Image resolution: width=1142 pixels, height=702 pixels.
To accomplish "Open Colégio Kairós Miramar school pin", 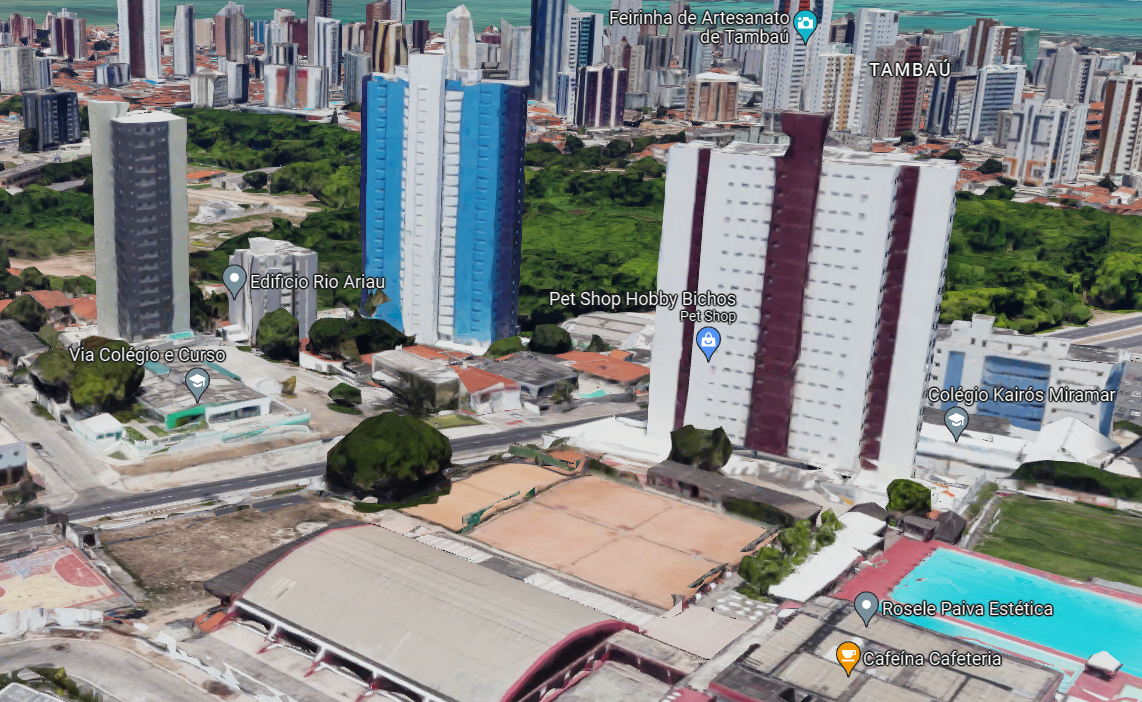I will pyautogui.click(x=956, y=422).
